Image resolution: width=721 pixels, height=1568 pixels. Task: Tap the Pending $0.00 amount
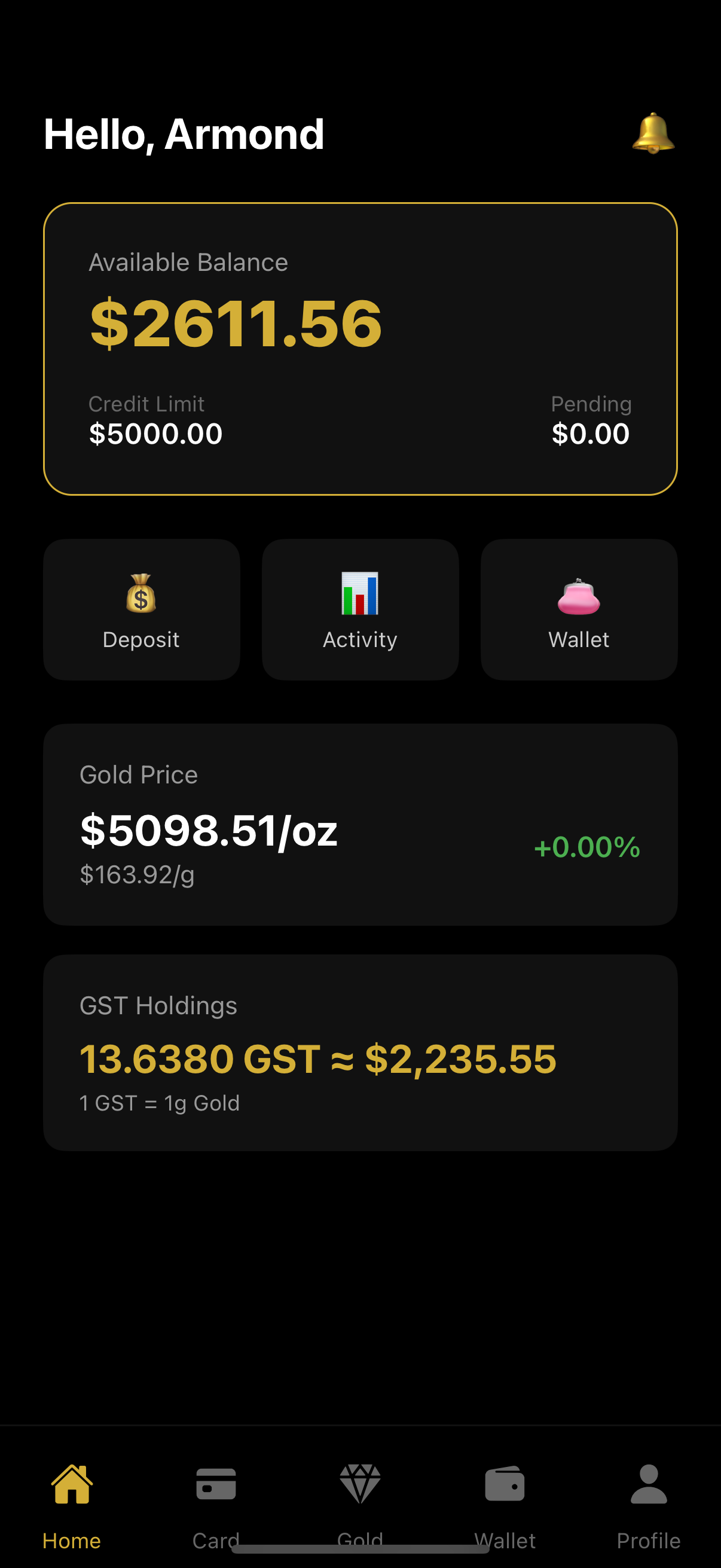591,434
